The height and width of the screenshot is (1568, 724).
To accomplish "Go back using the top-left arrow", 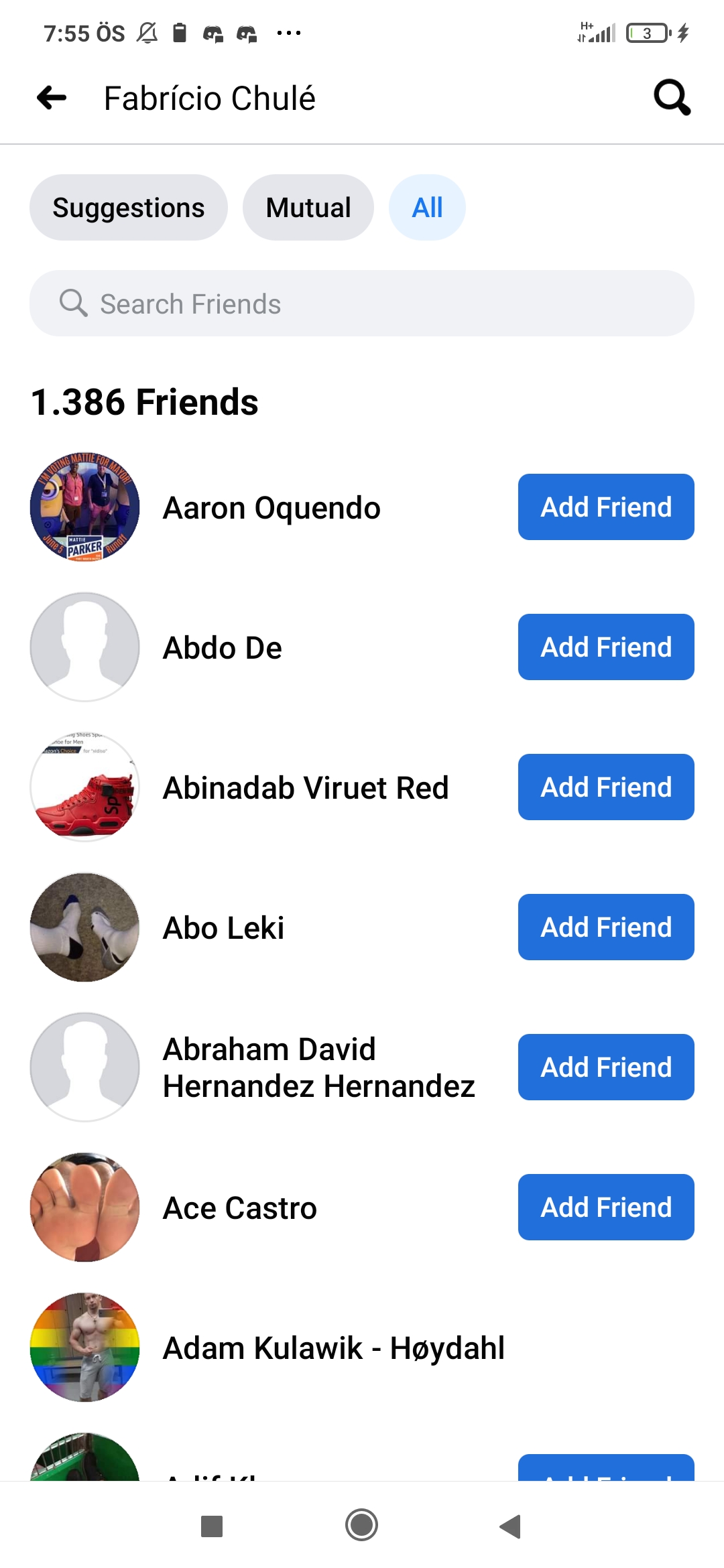I will coord(52,98).
